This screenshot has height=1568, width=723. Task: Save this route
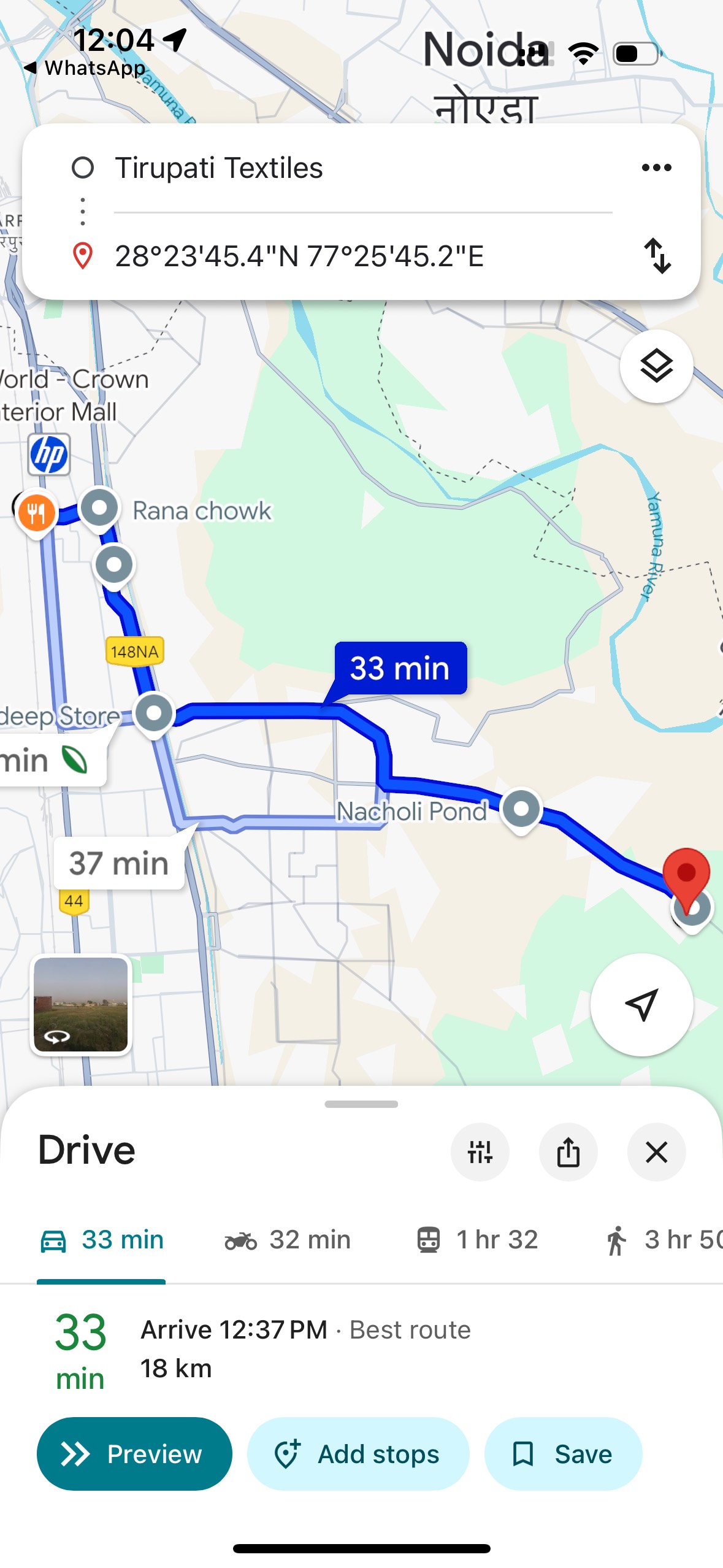[x=563, y=1453]
